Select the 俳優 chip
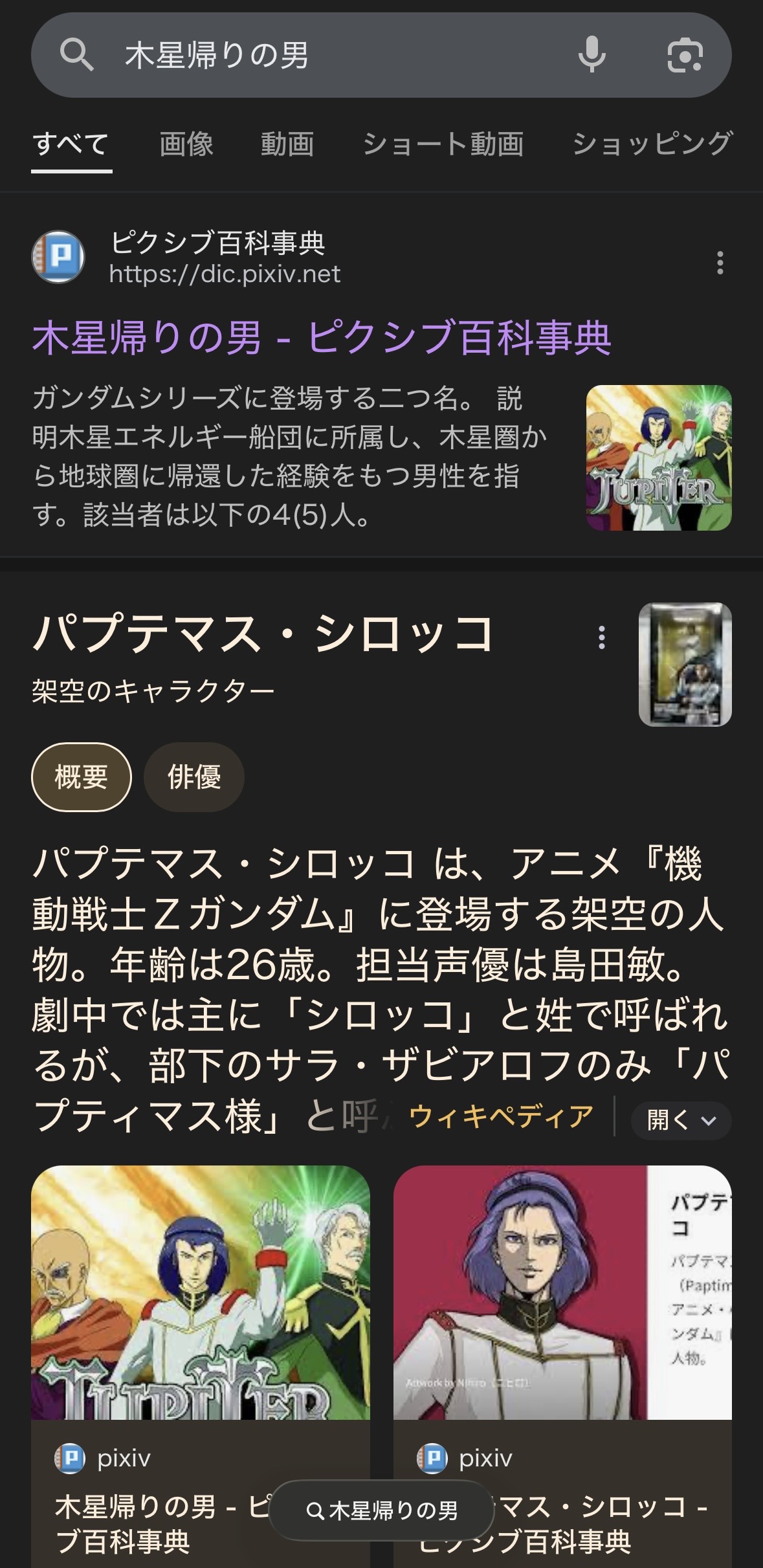763x1568 pixels. tap(194, 777)
